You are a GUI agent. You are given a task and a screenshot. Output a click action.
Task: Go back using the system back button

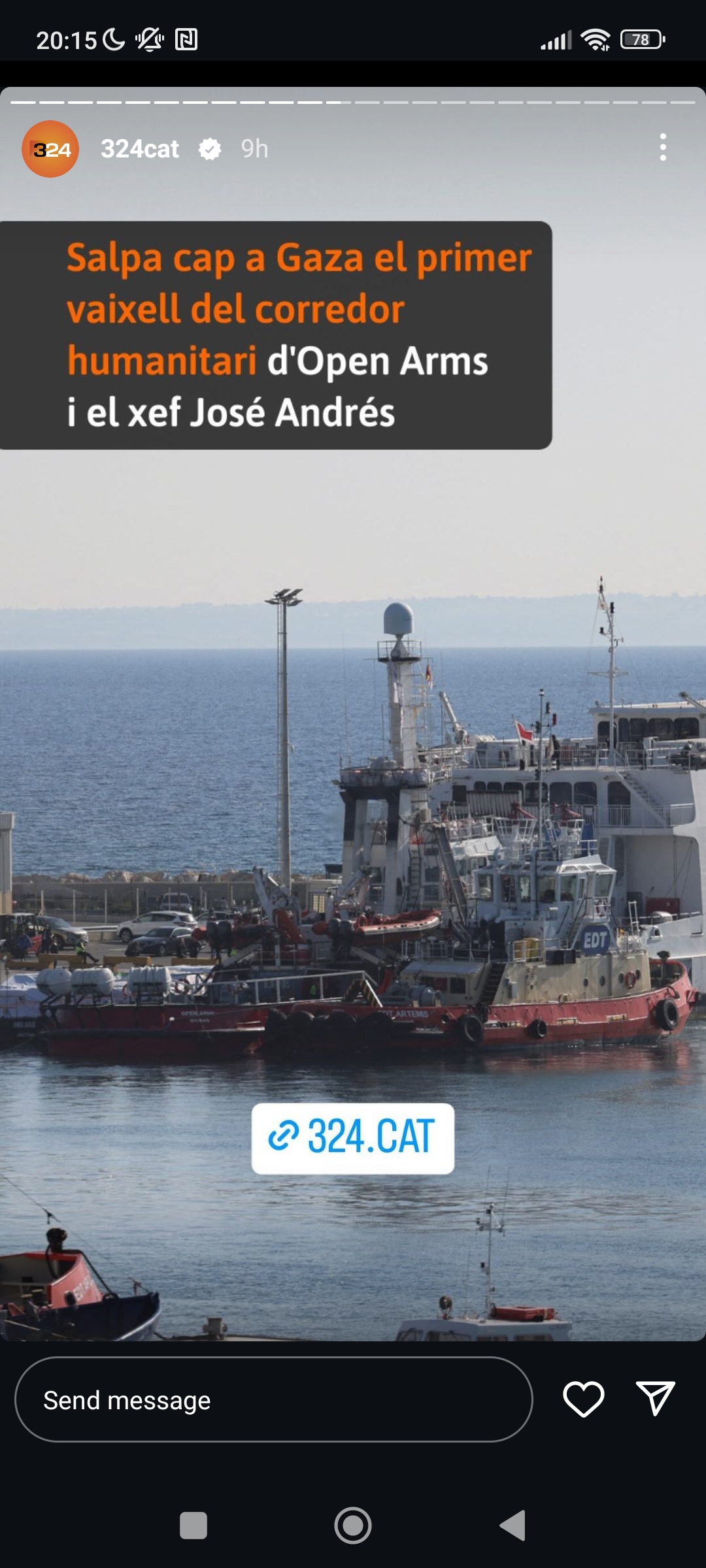click(x=513, y=1526)
